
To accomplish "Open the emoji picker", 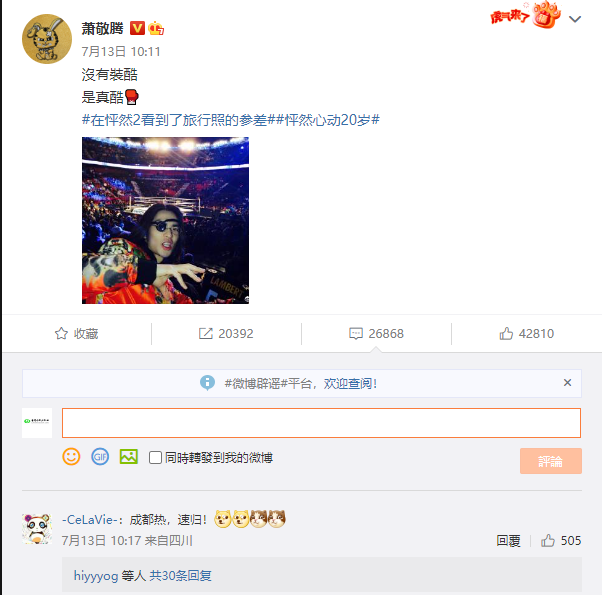I will pos(71,456).
